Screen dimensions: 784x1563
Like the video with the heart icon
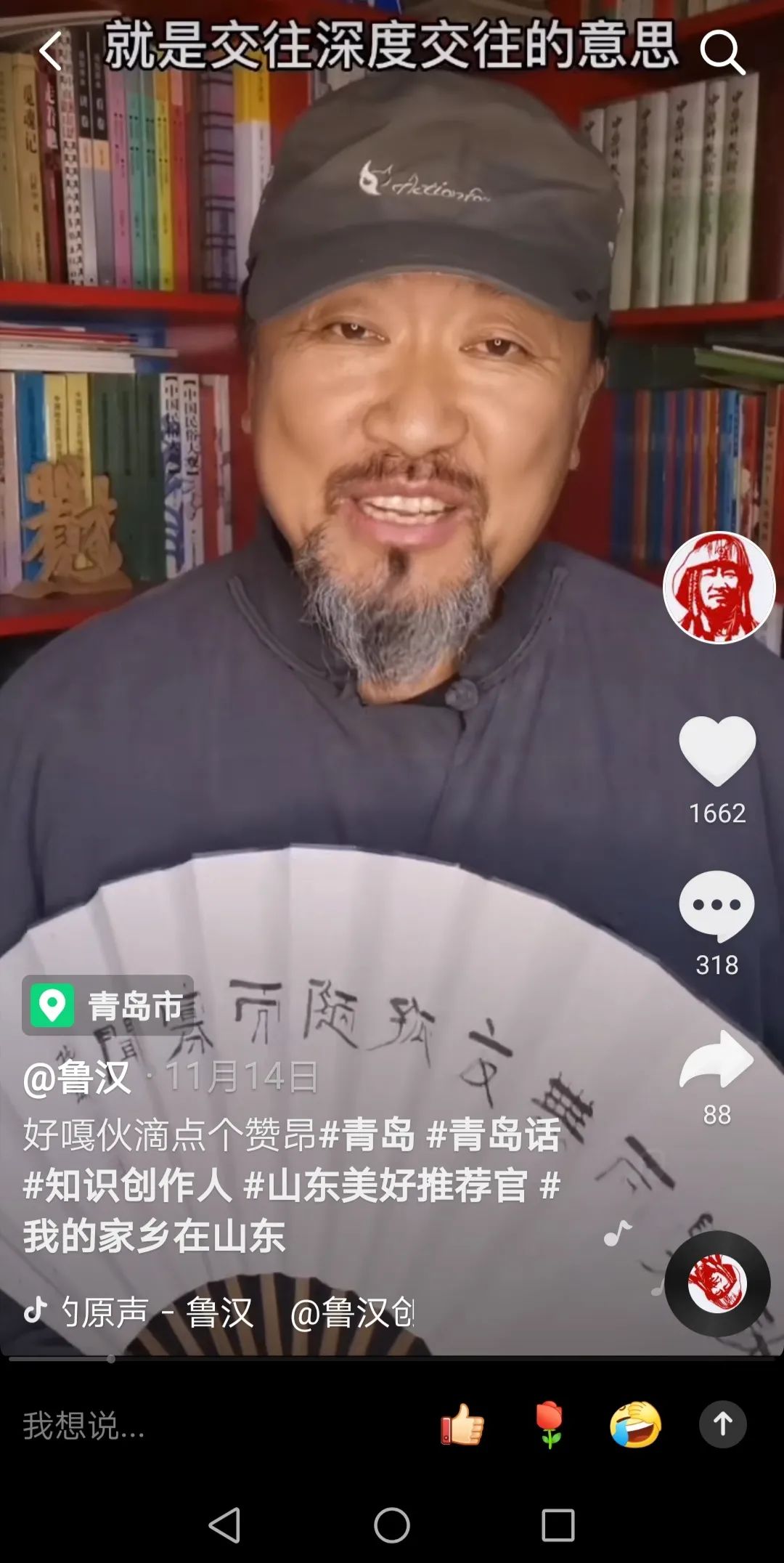(717, 751)
